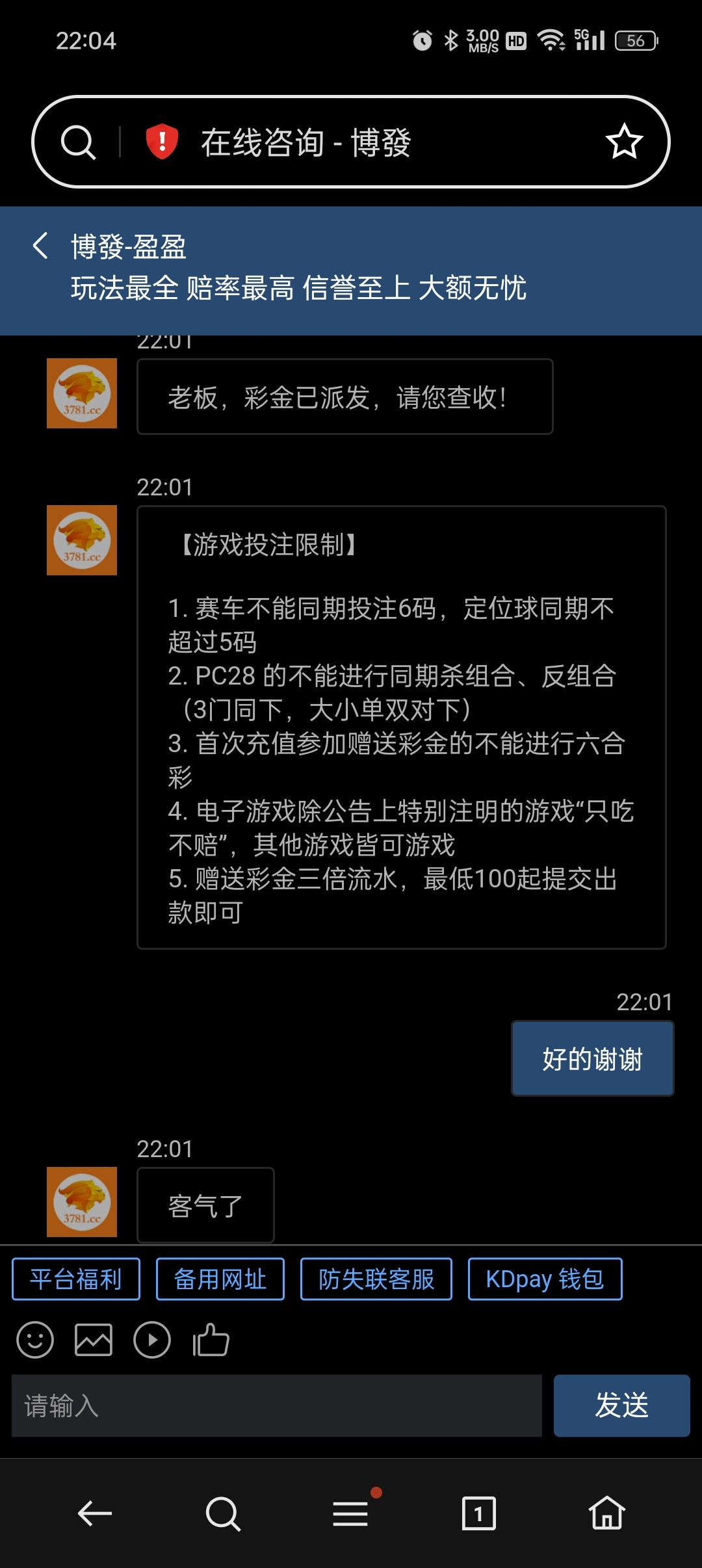View the site security warning shield
The height and width of the screenshot is (1568, 702).
coord(162,141)
